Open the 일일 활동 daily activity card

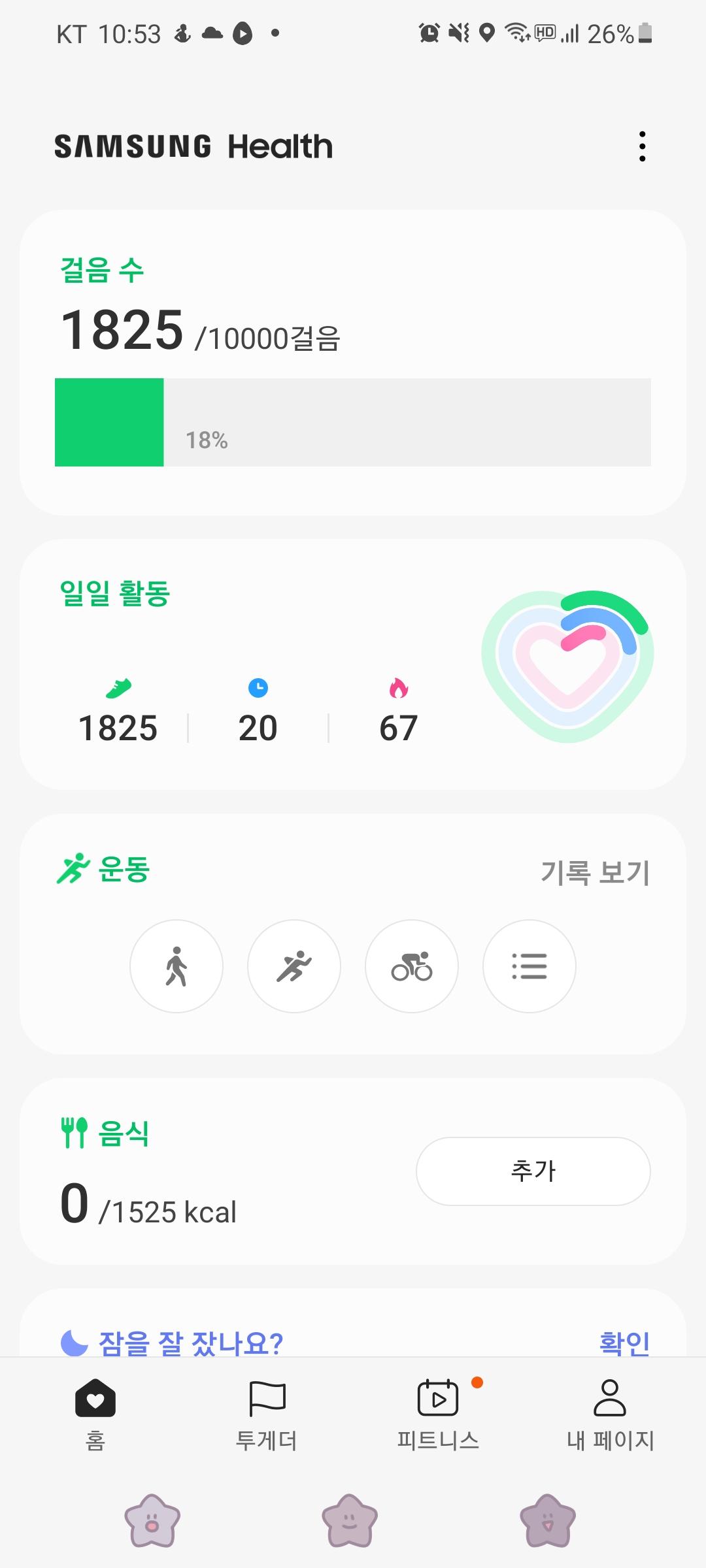click(x=353, y=664)
